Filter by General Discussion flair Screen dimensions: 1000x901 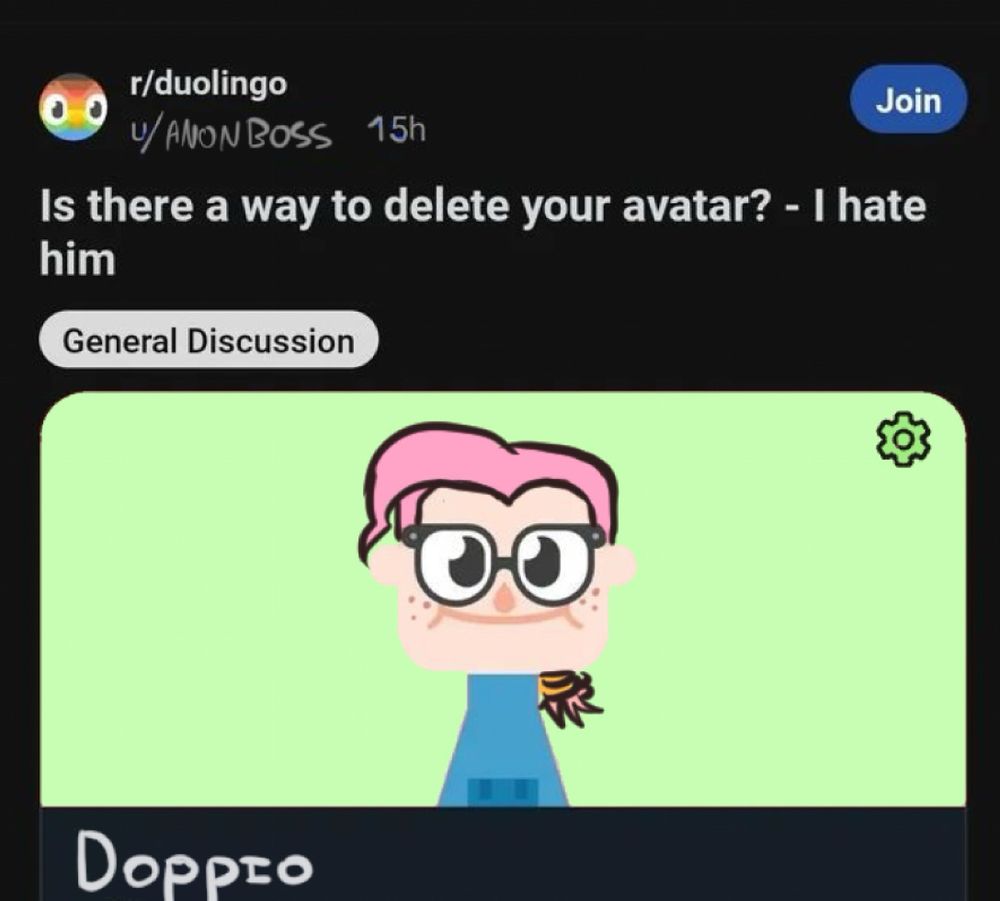point(208,341)
